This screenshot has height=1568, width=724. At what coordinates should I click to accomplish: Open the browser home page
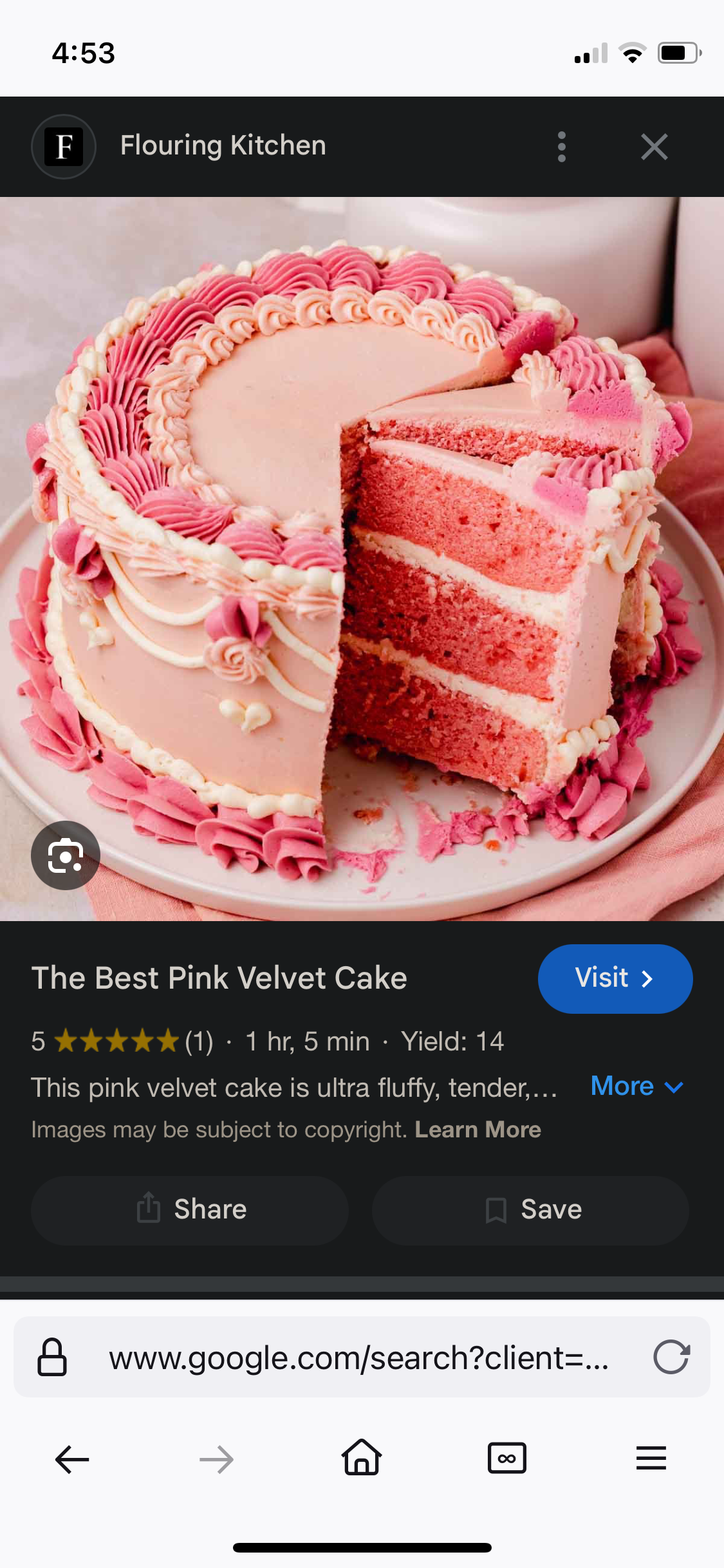click(362, 1457)
